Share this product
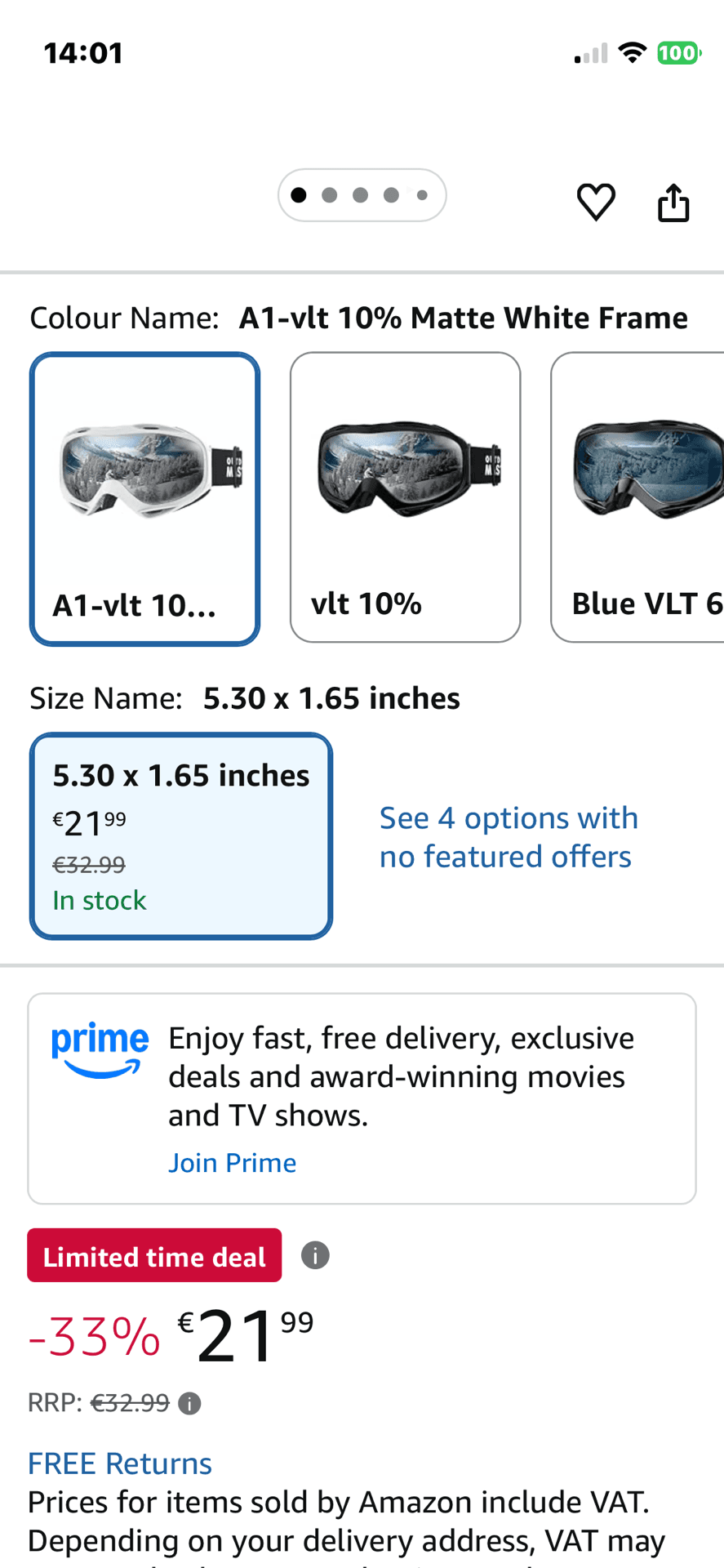Image resolution: width=724 pixels, height=1568 pixels. 673,203
